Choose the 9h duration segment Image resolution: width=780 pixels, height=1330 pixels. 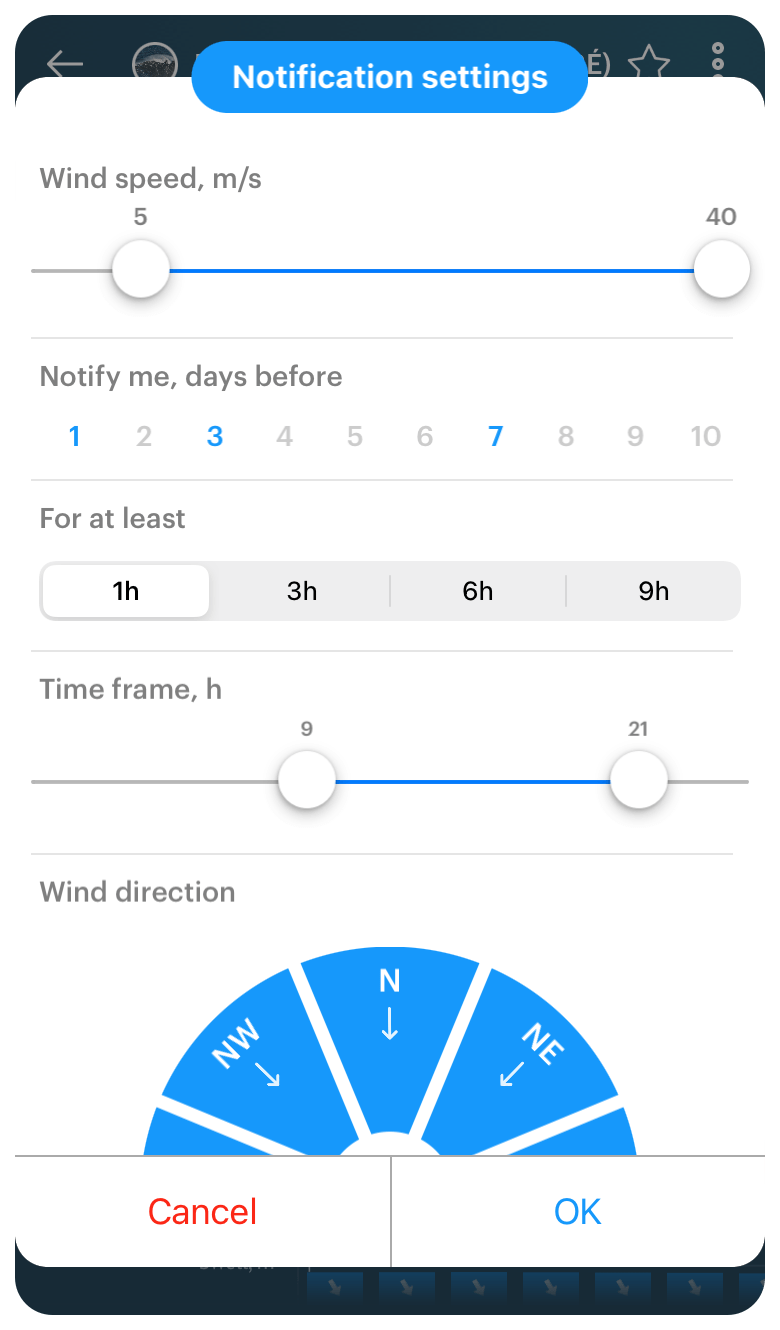[653, 591]
